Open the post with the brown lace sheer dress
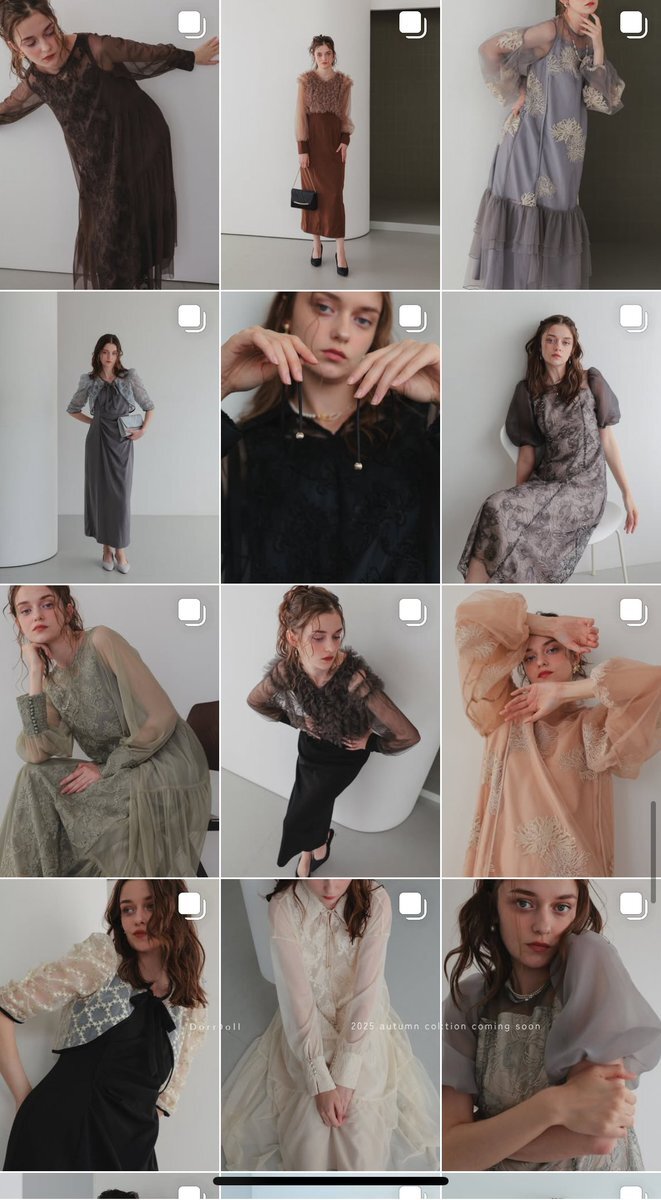The width and height of the screenshot is (661, 1200). (x=109, y=144)
